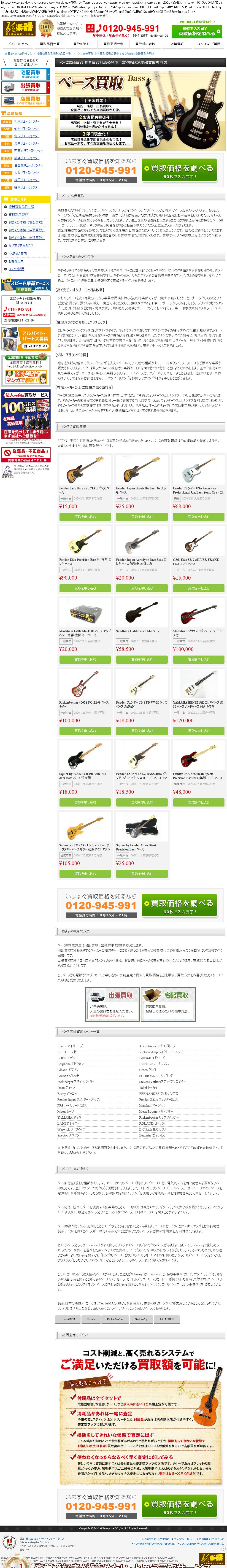Go to the よくあるご質問 navigation tab

(208, 44)
